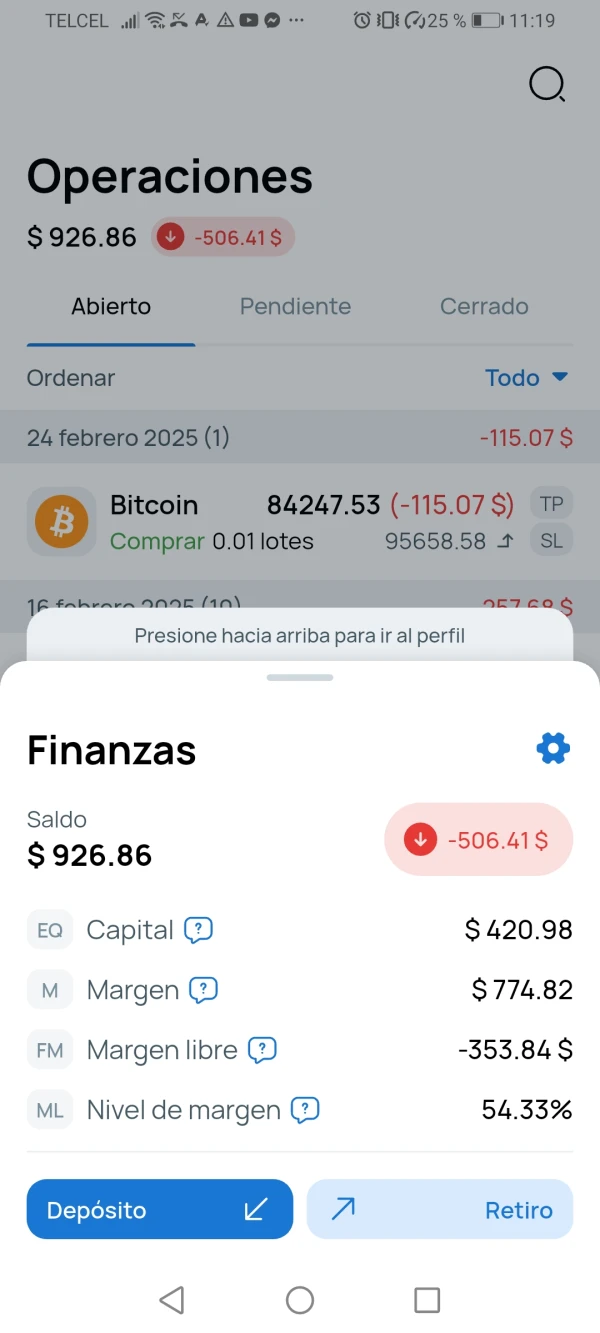
Task: Show help for Nivel de margen
Action: (x=305, y=1110)
